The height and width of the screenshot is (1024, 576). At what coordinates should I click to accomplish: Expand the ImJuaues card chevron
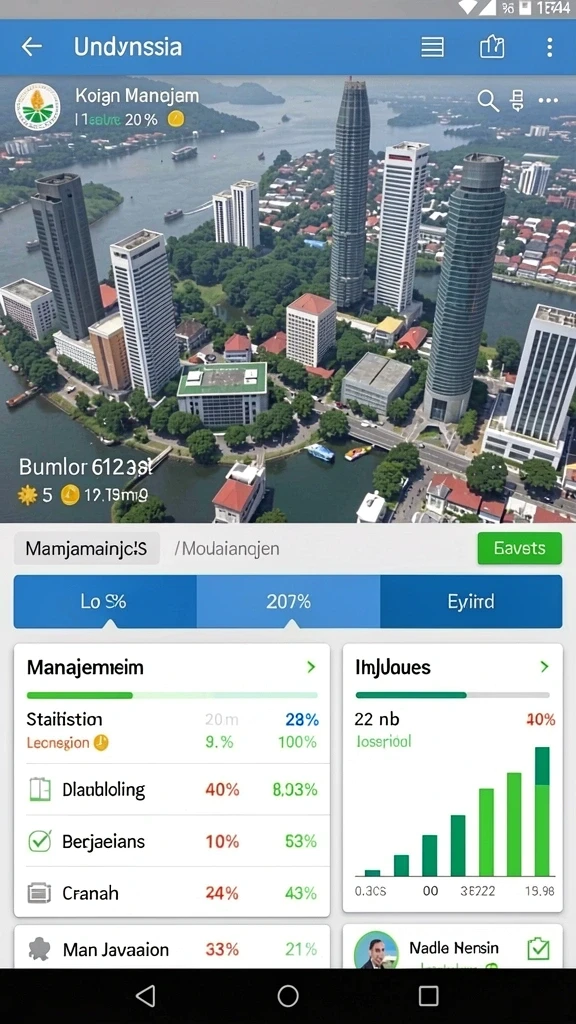pos(544,667)
